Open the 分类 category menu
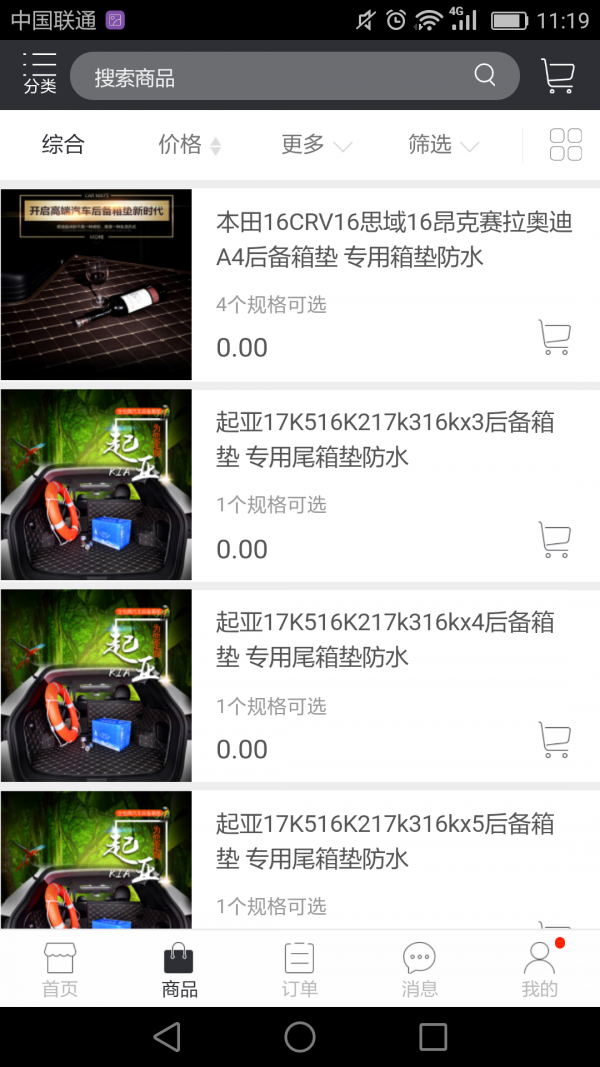The image size is (600, 1067). [x=40, y=74]
